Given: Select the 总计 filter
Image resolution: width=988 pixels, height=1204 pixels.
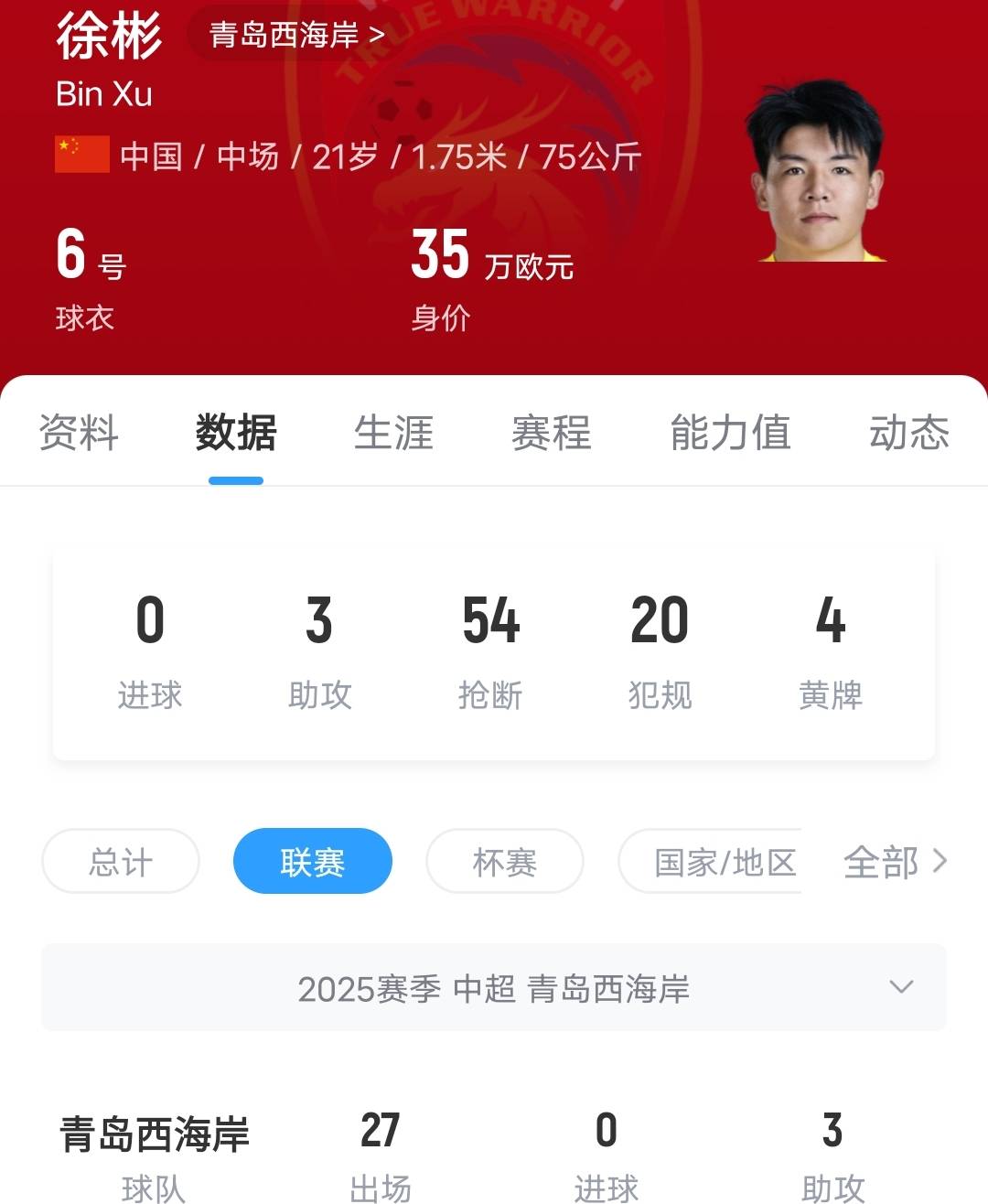Looking at the screenshot, I should [x=120, y=861].
